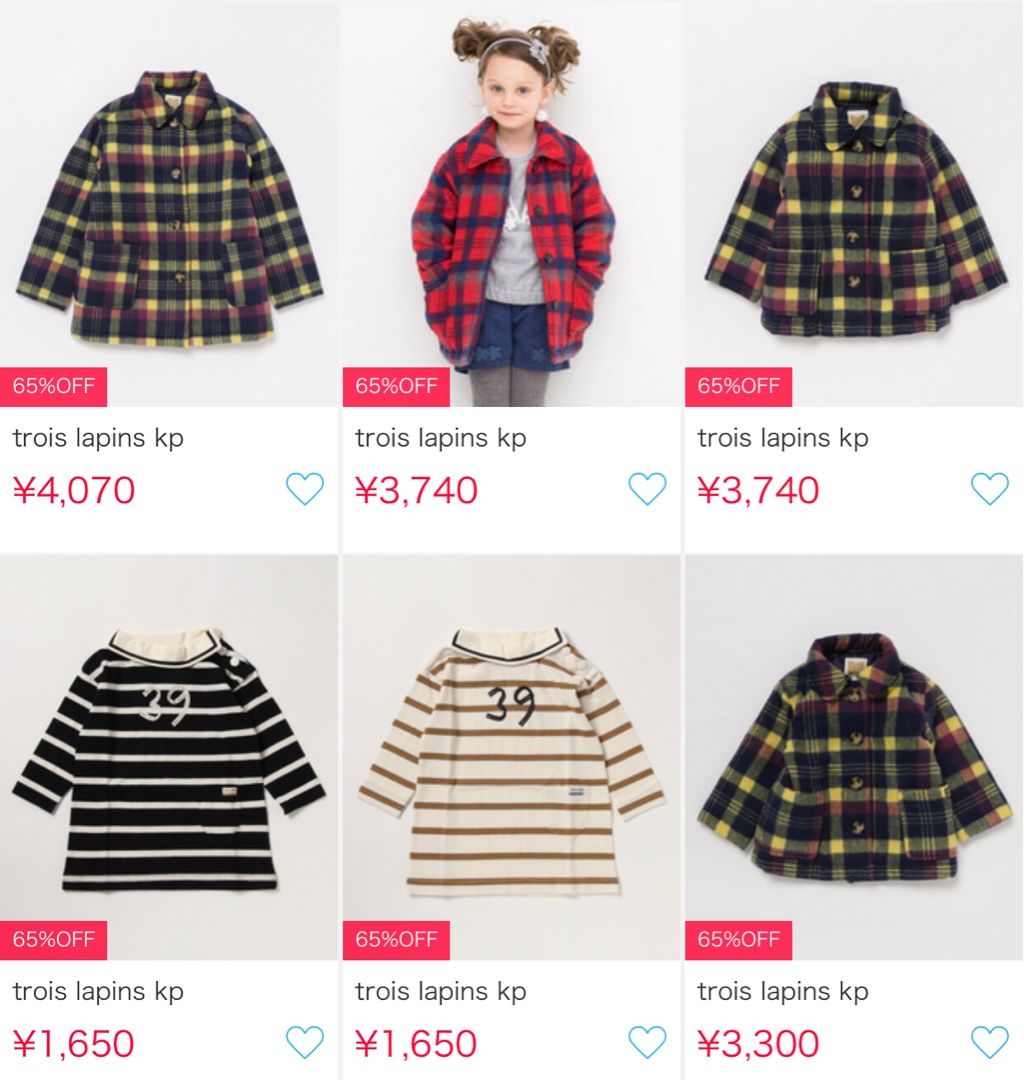1024x1080 pixels.
Task: Open the ¥4,070 plaid coat product card
Action: (169, 208)
